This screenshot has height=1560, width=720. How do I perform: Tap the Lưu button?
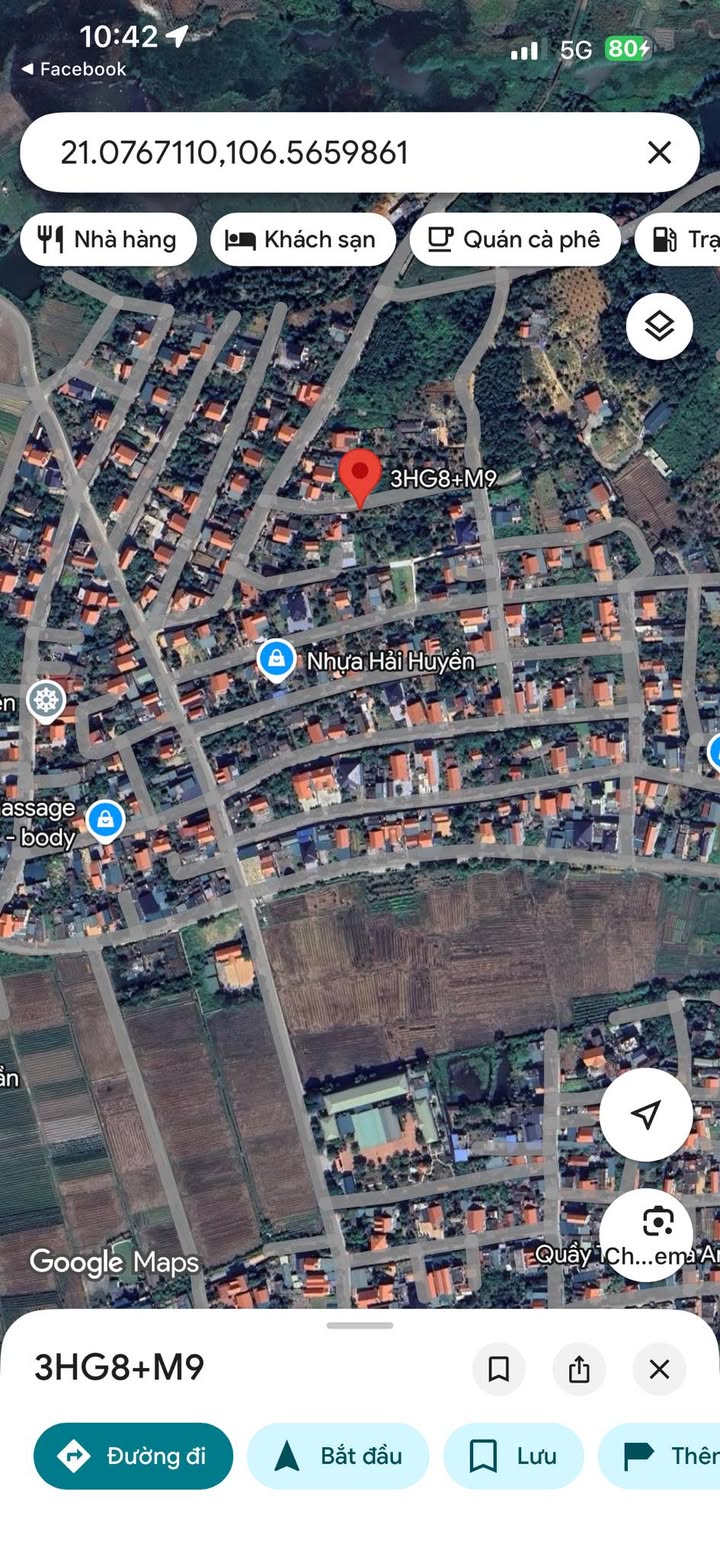514,1456
